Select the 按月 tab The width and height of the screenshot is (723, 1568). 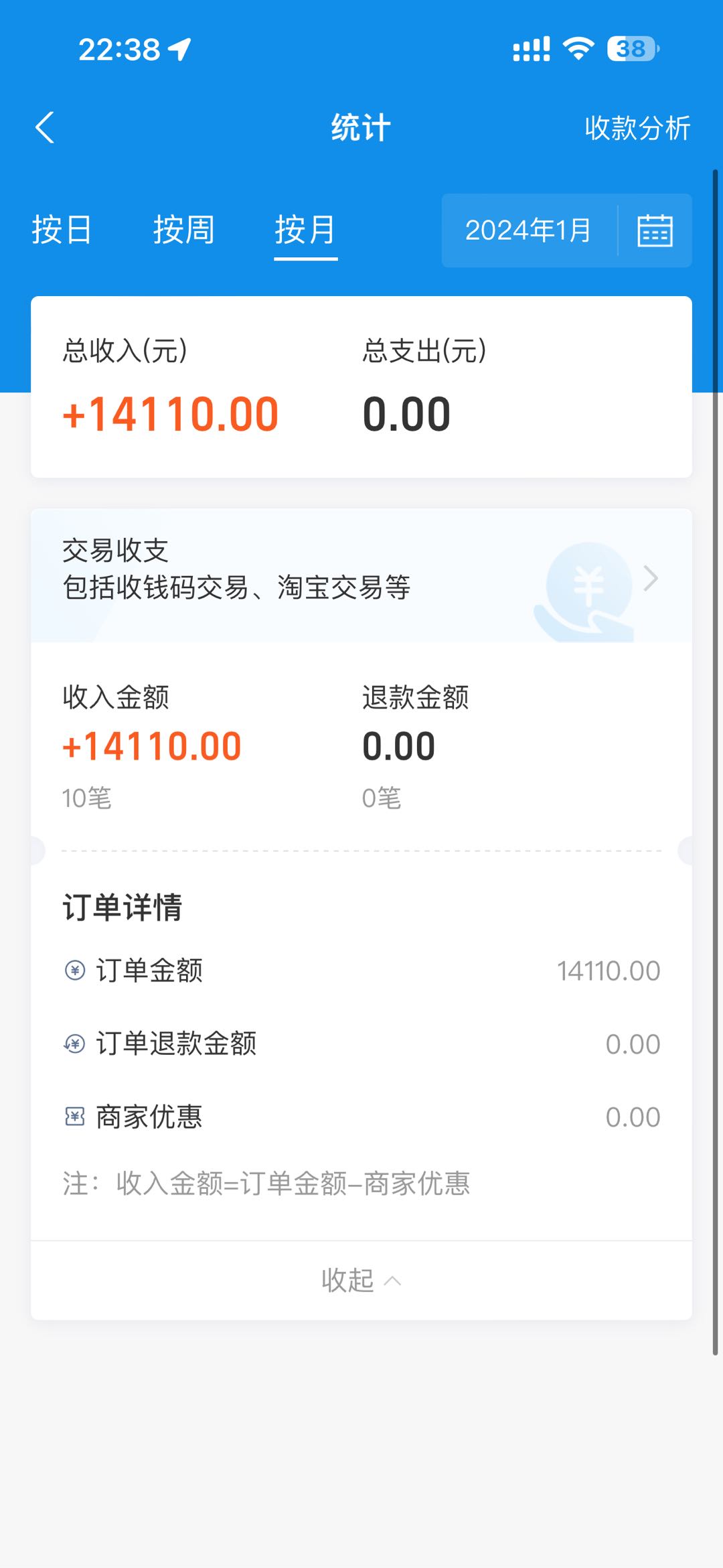[305, 230]
